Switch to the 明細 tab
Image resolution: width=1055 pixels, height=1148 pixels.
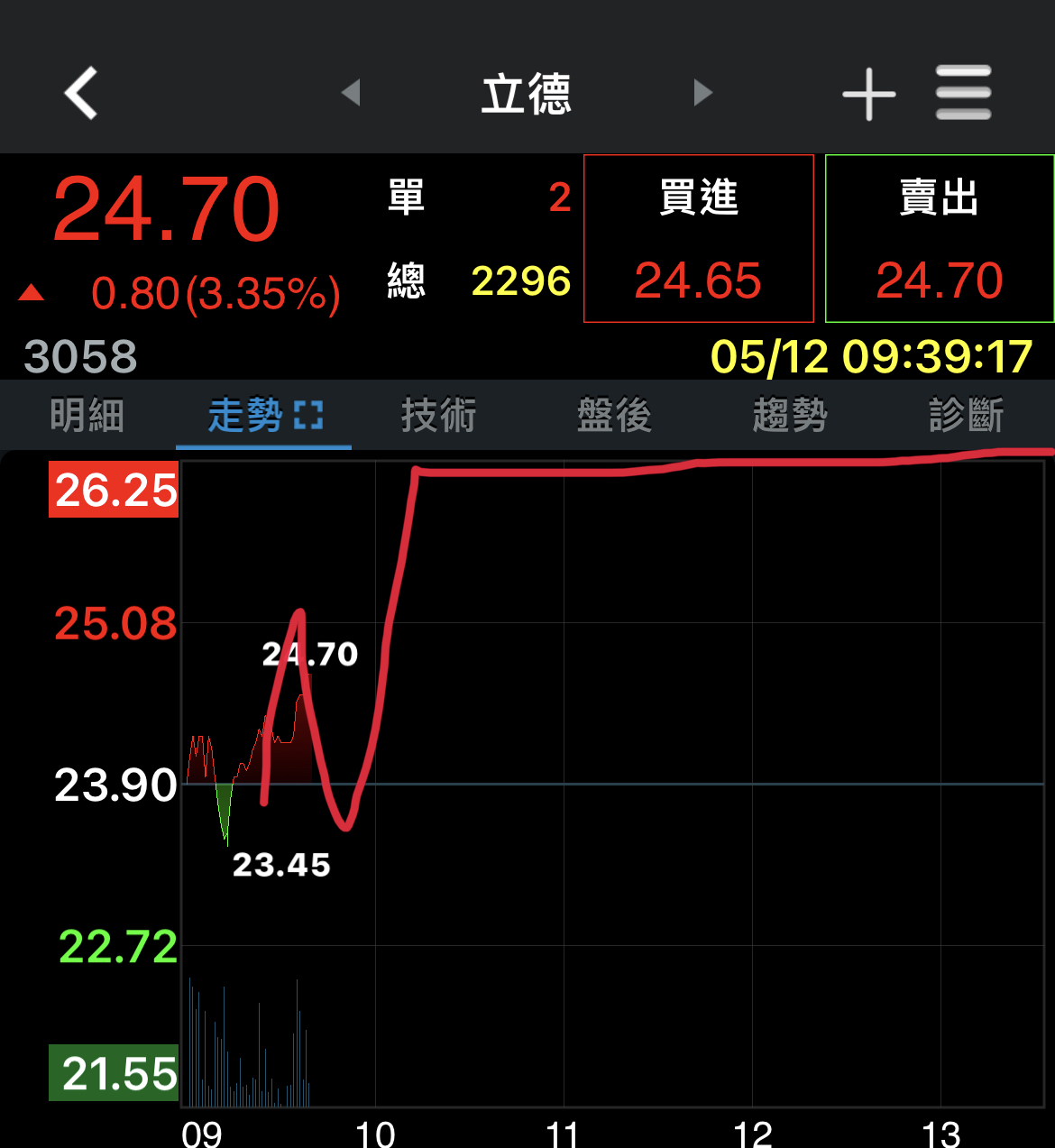(87, 416)
